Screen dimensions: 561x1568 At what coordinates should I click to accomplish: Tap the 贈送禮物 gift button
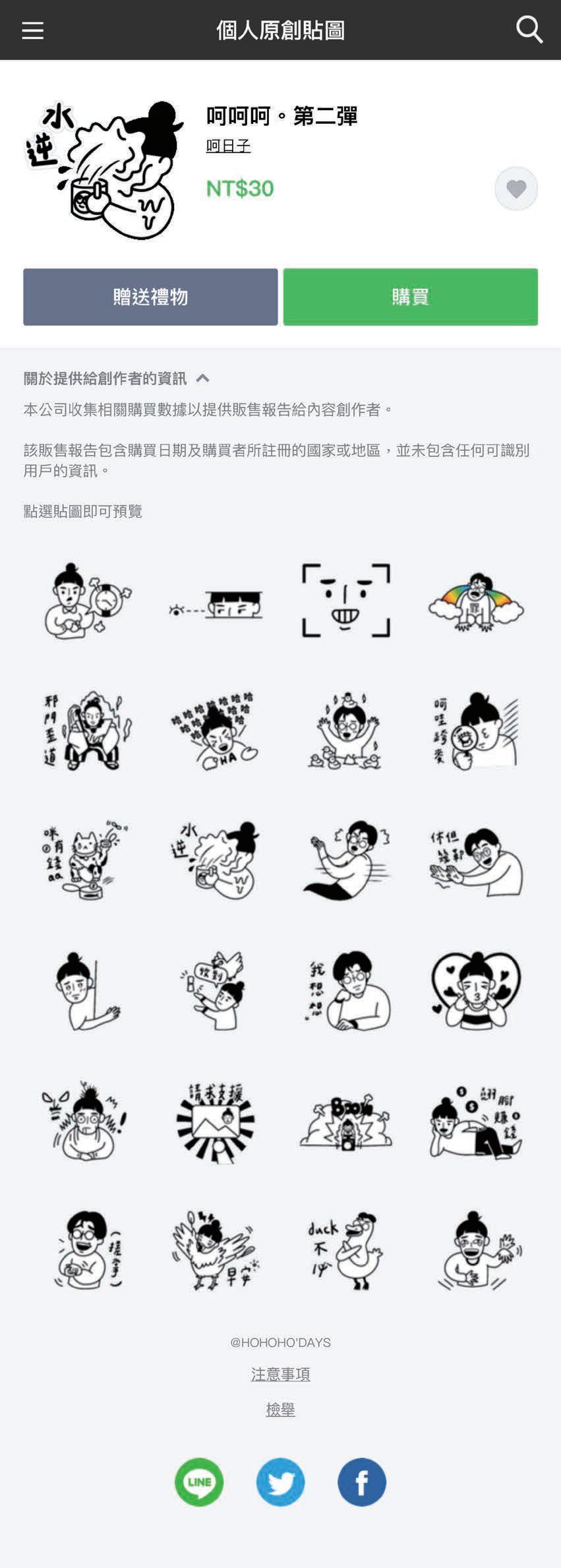click(x=150, y=297)
